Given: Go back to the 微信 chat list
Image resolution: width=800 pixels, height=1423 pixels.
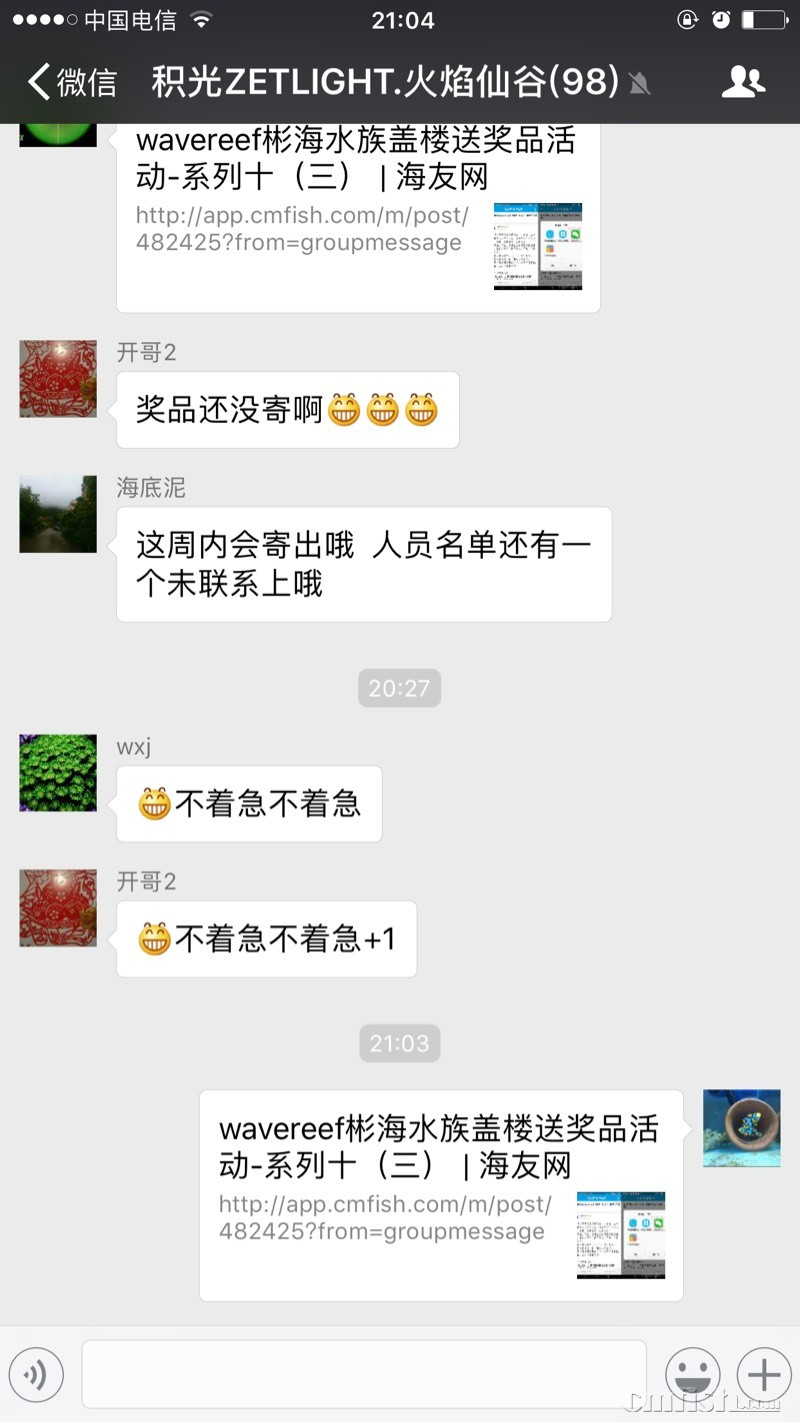Looking at the screenshot, I should click(x=72, y=82).
